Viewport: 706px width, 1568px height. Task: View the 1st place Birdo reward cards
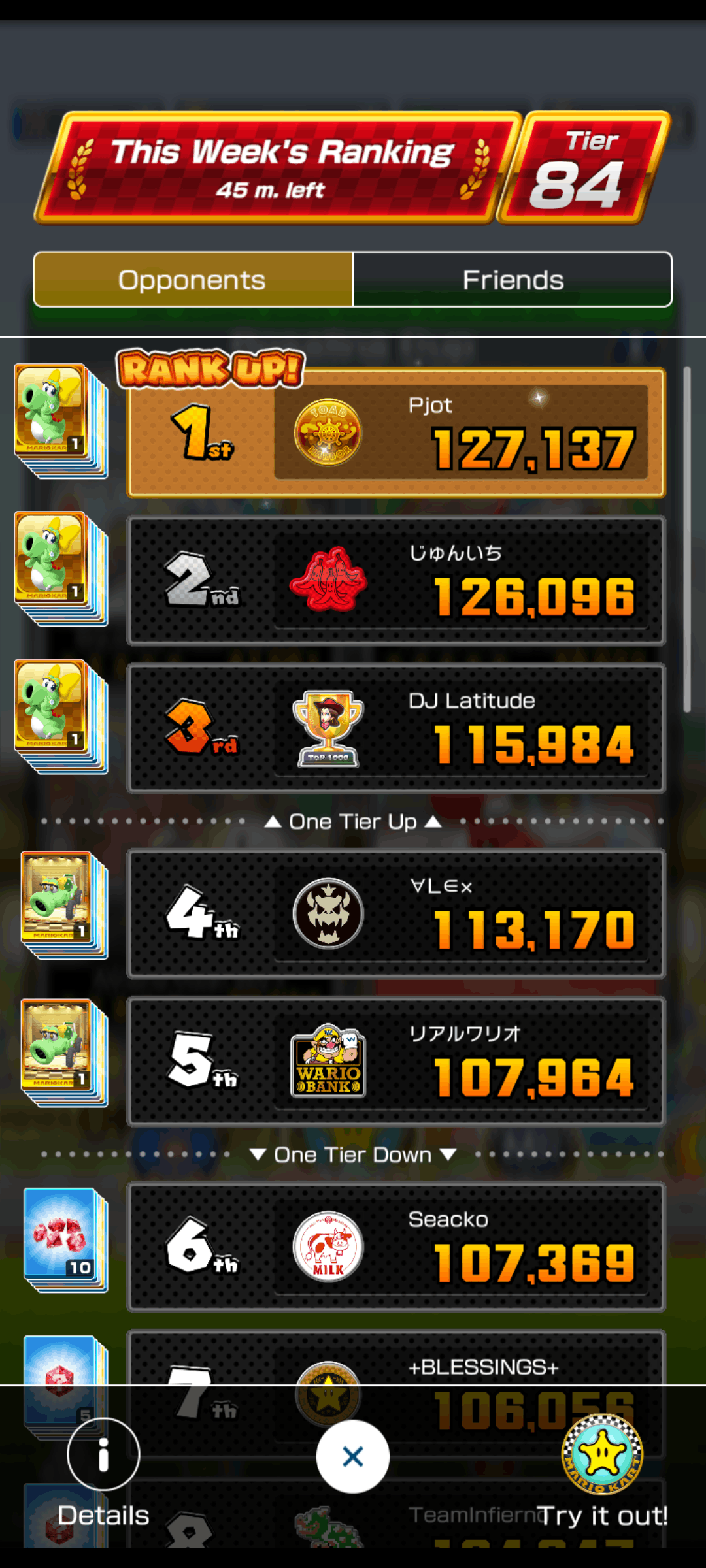(x=61, y=420)
